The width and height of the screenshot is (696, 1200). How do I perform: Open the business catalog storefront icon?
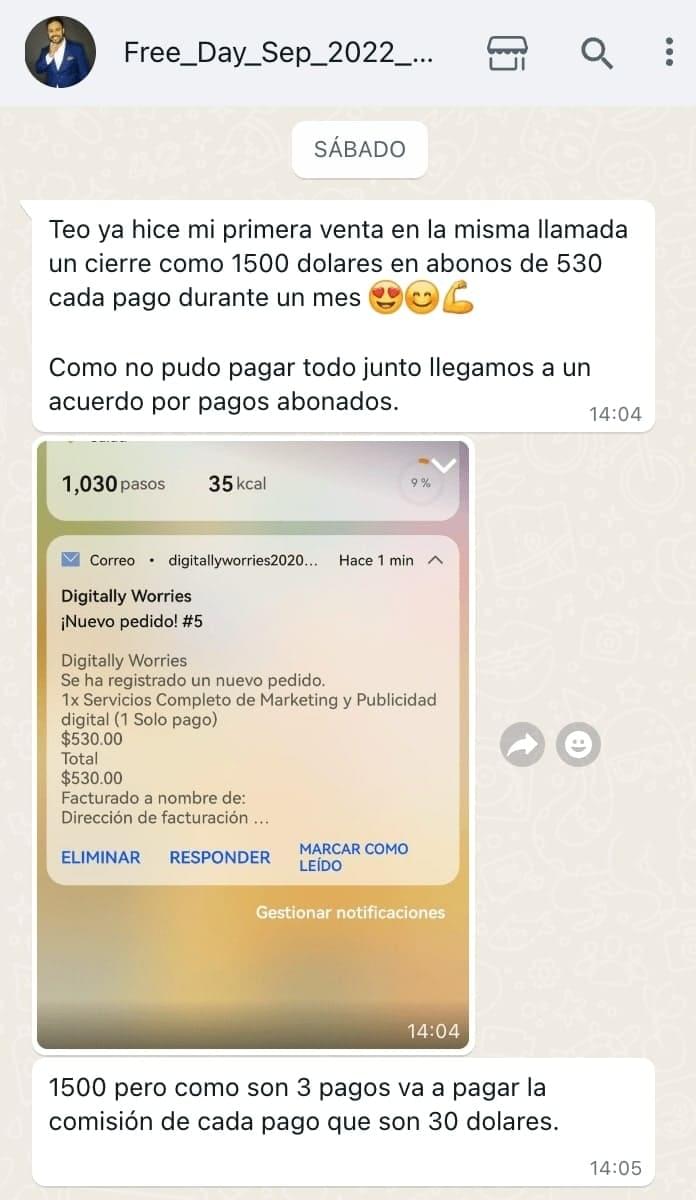(x=508, y=52)
